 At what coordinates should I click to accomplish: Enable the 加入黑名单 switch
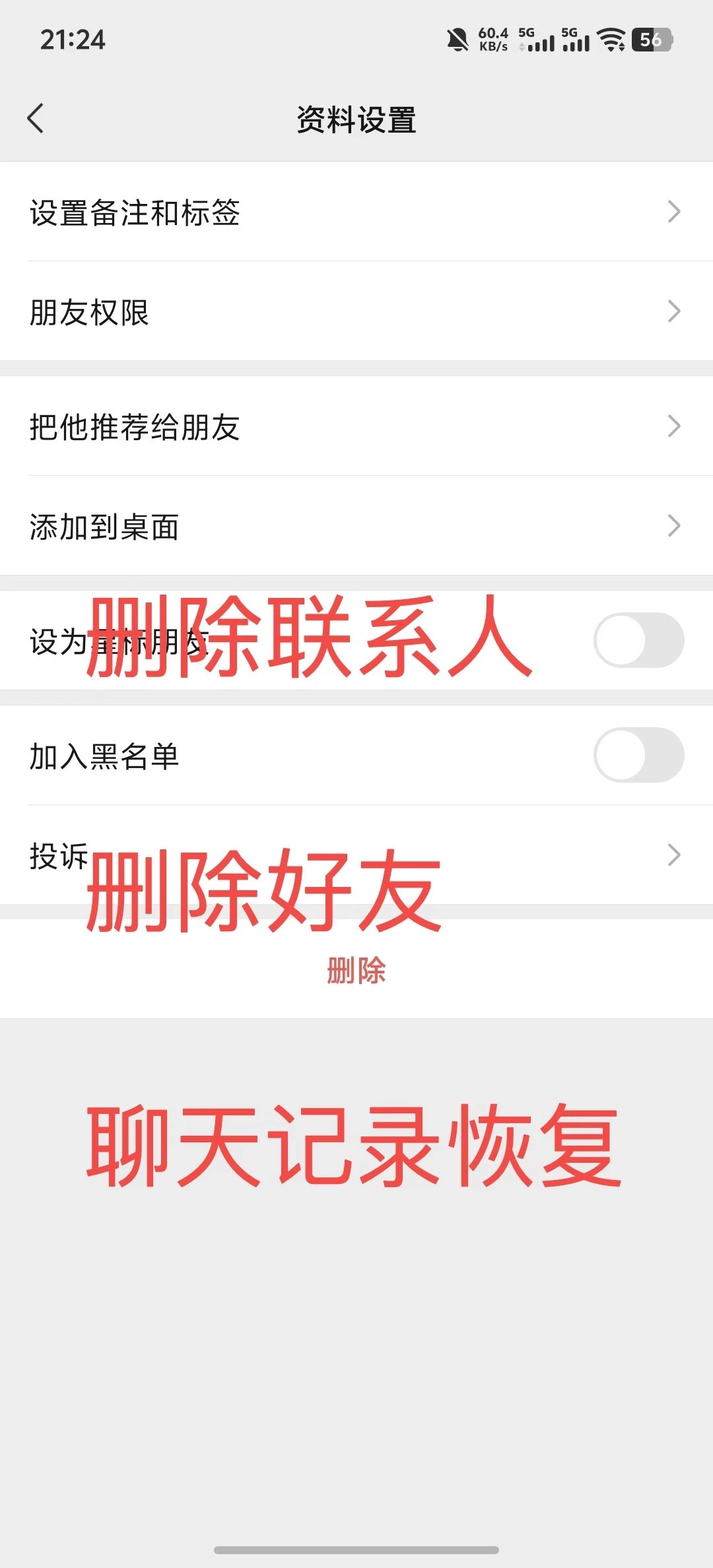[639, 755]
